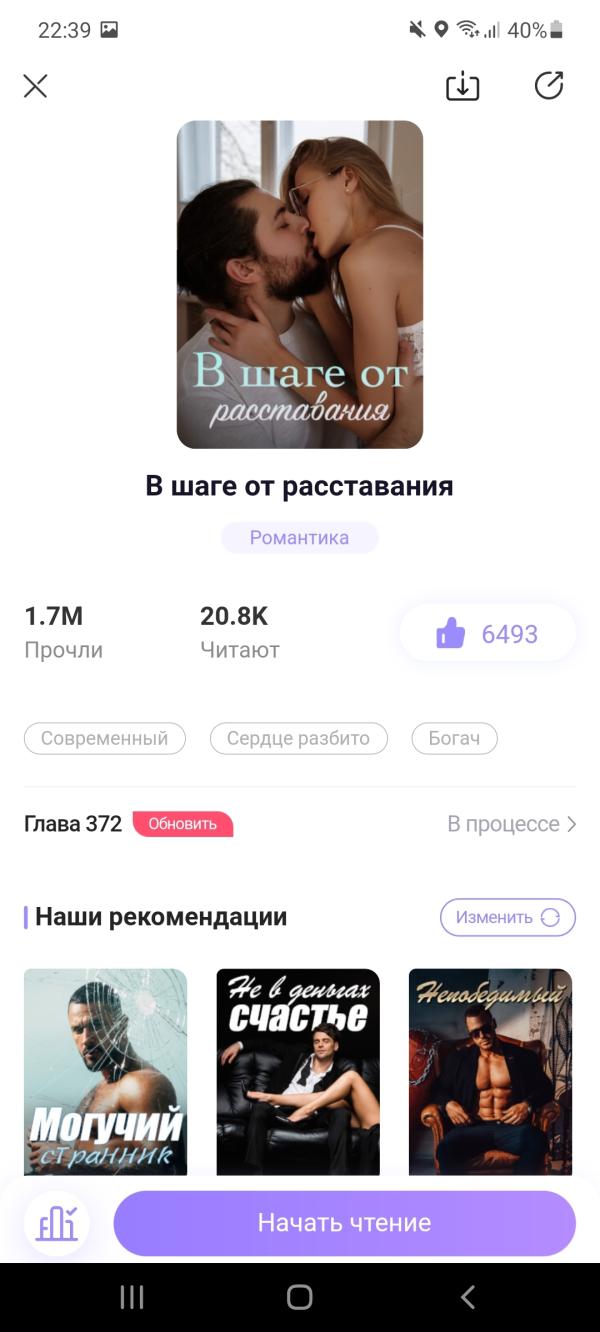
Task: Open the recommended book Непобедимый
Action: 490,1072
